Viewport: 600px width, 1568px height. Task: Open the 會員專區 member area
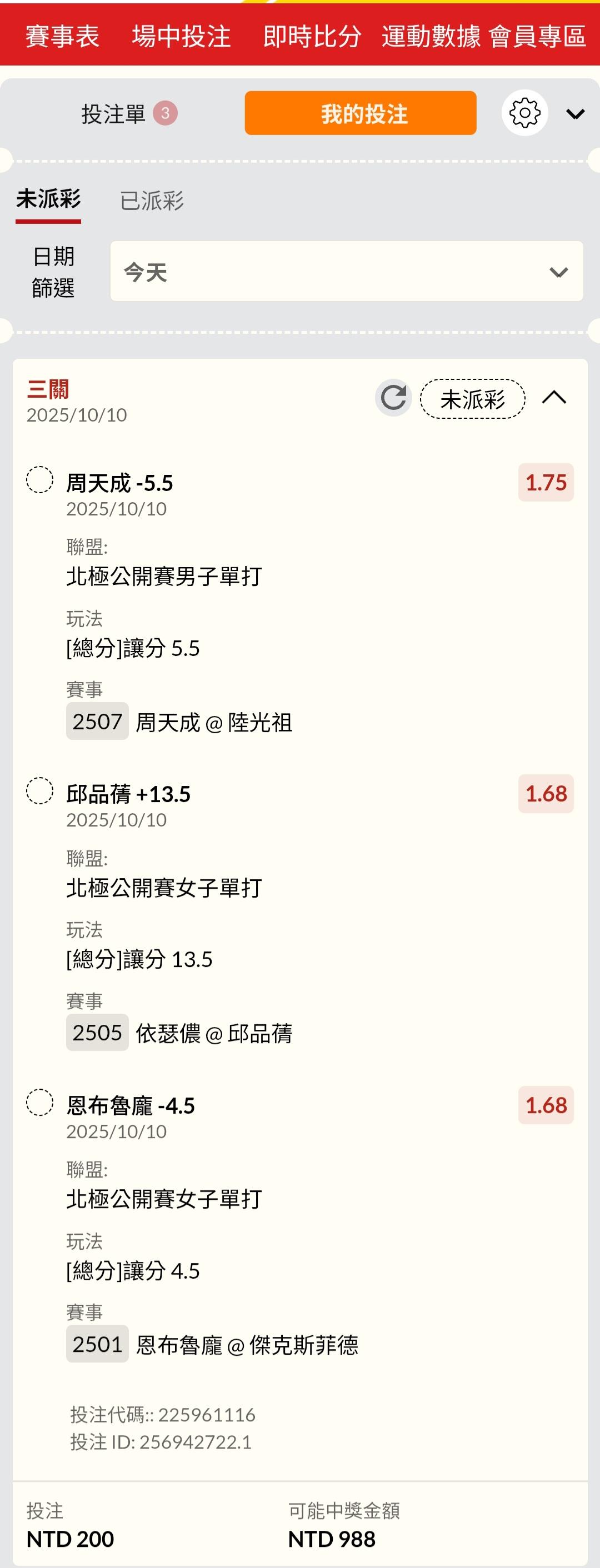pyautogui.click(x=537, y=37)
